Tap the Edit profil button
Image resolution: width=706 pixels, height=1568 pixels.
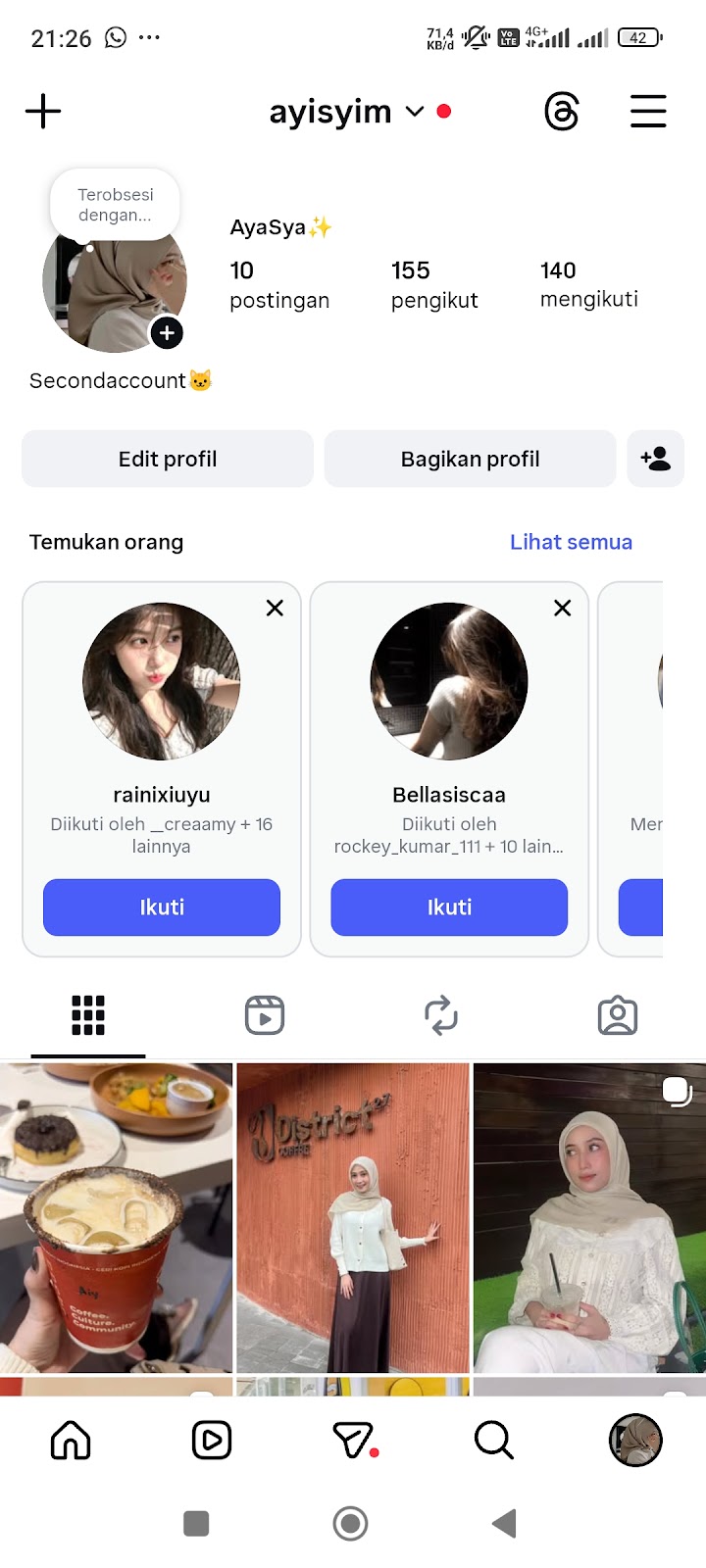(x=168, y=459)
